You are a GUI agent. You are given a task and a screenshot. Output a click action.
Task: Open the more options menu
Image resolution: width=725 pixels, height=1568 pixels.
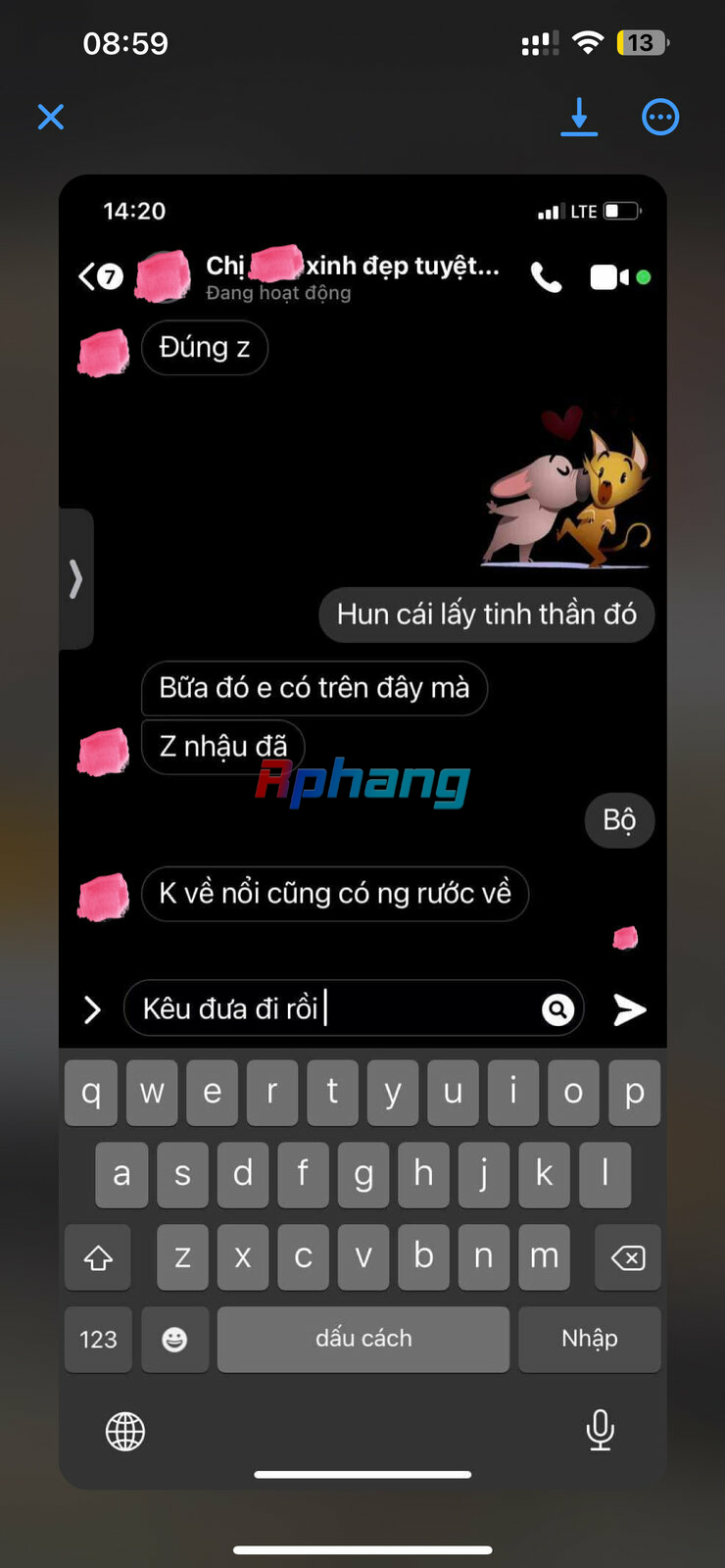[x=660, y=117]
